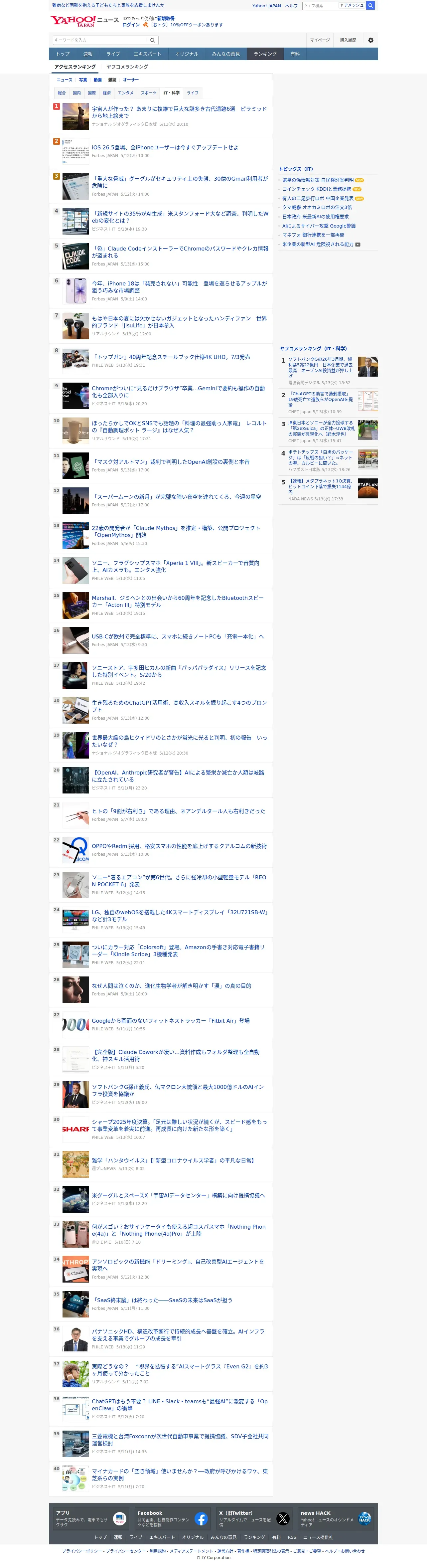The width and height of the screenshot is (427, 1568).
Task: Tap the keyword search magnifier button
Action: pyautogui.click(x=153, y=40)
